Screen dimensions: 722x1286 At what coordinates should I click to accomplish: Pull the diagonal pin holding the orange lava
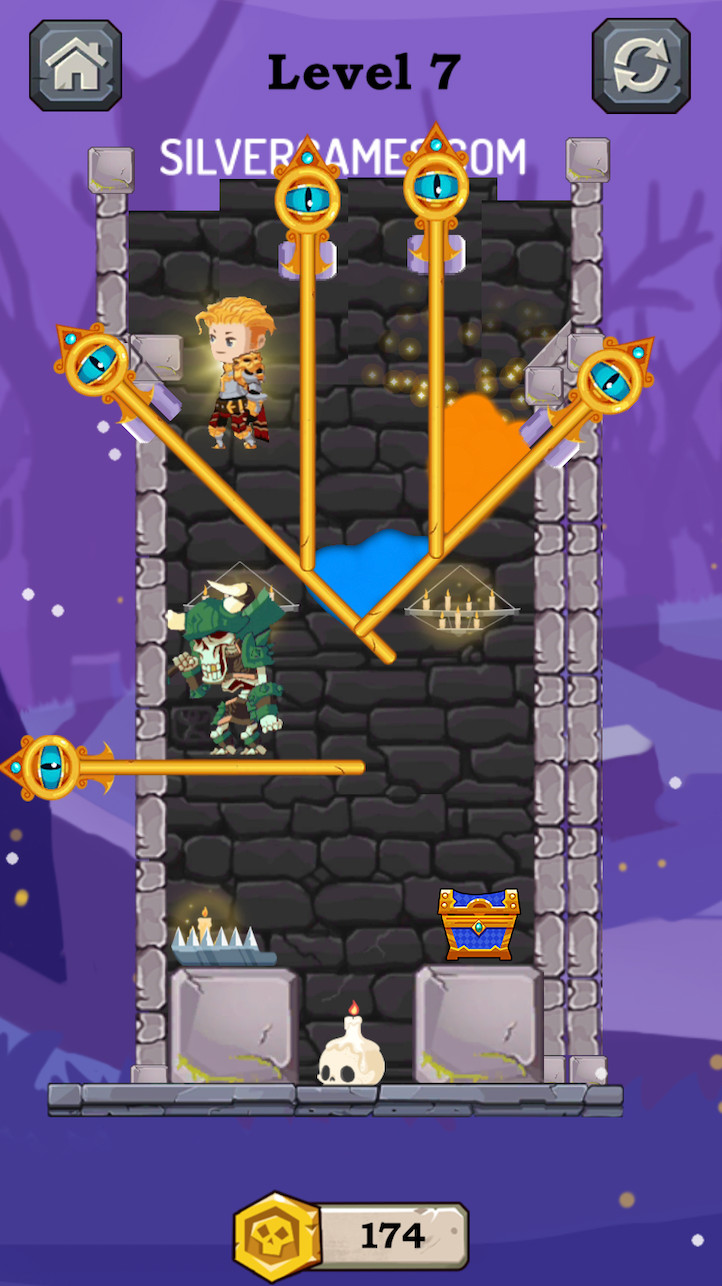click(611, 379)
